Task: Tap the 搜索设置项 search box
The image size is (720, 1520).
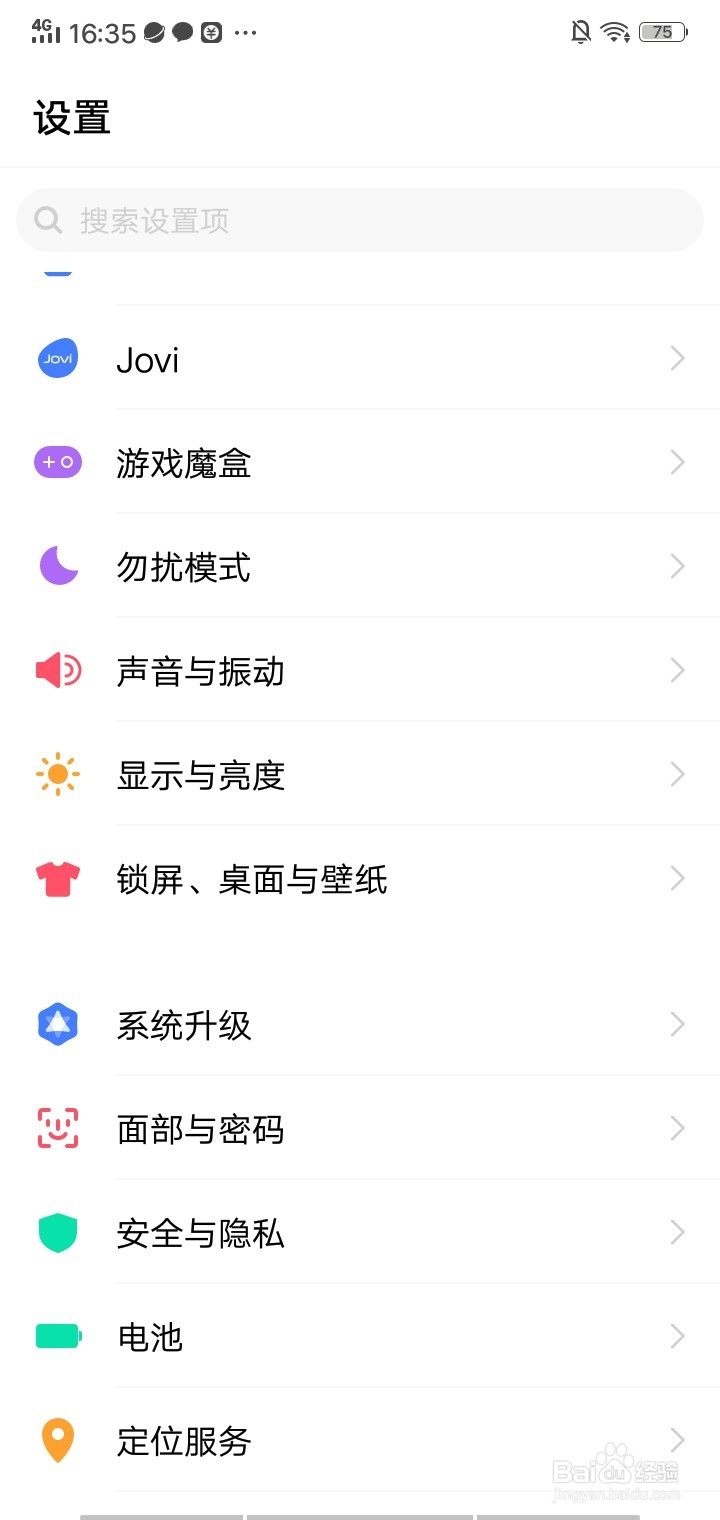Action: pyautogui.click(x=360, y=220)
